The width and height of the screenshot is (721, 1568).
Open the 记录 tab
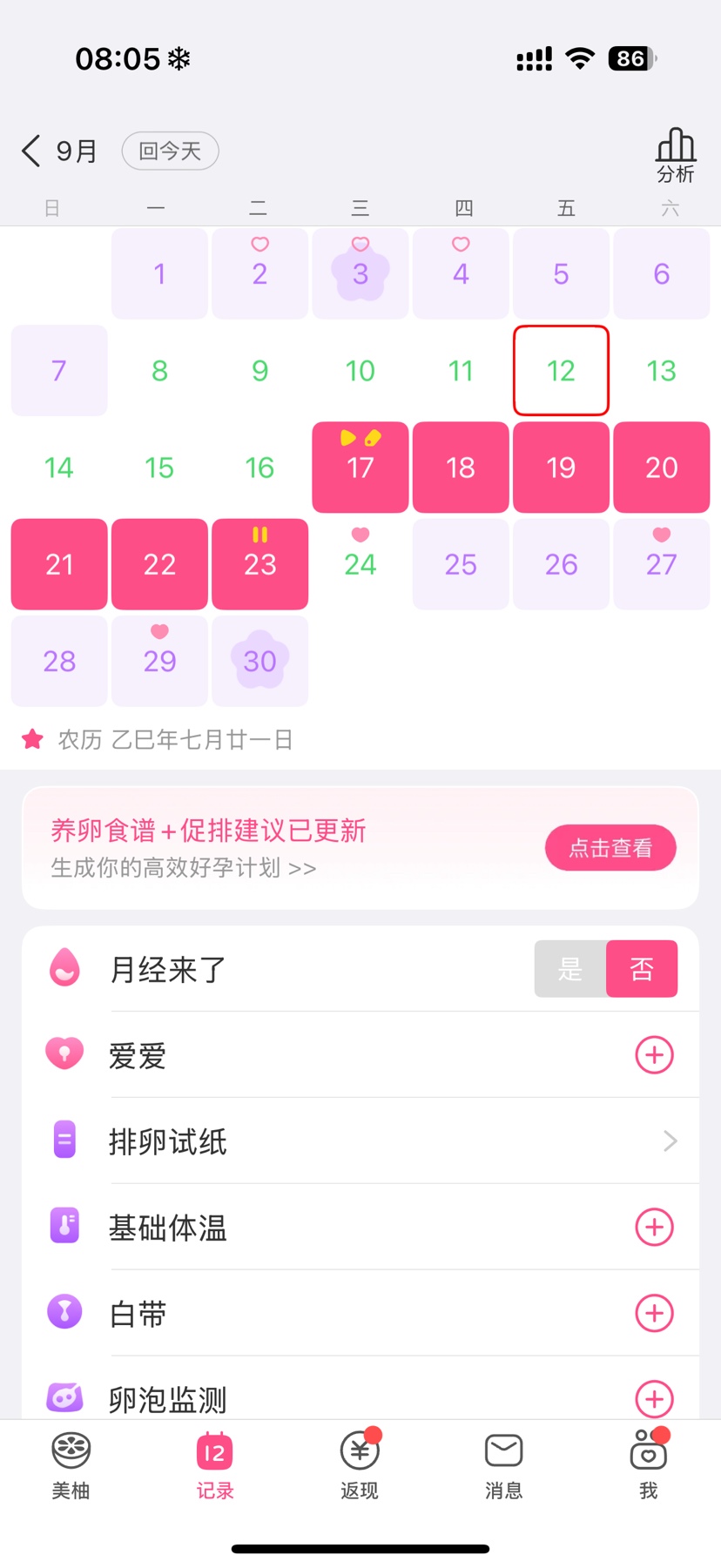[x=214, y=1466]
